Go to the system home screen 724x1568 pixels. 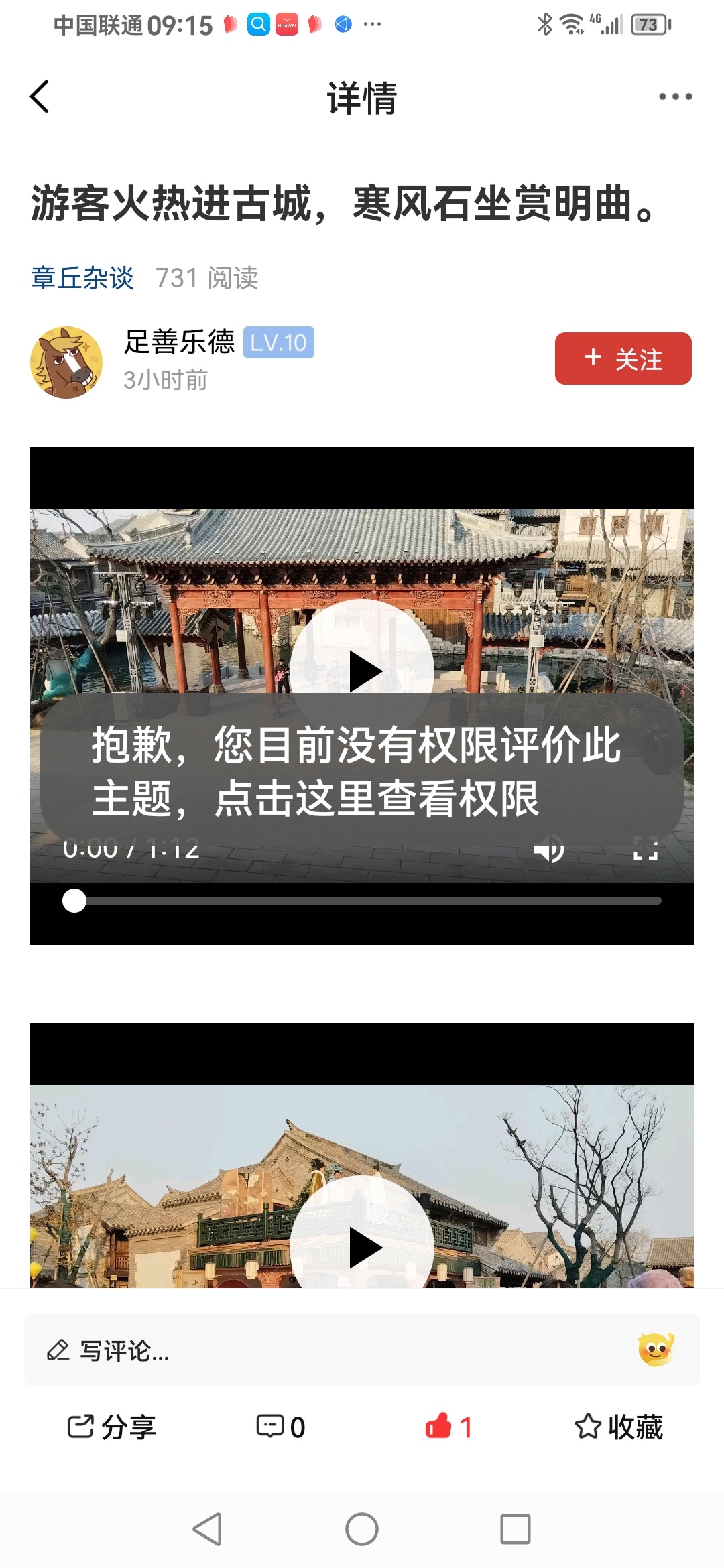point(362,1529)
